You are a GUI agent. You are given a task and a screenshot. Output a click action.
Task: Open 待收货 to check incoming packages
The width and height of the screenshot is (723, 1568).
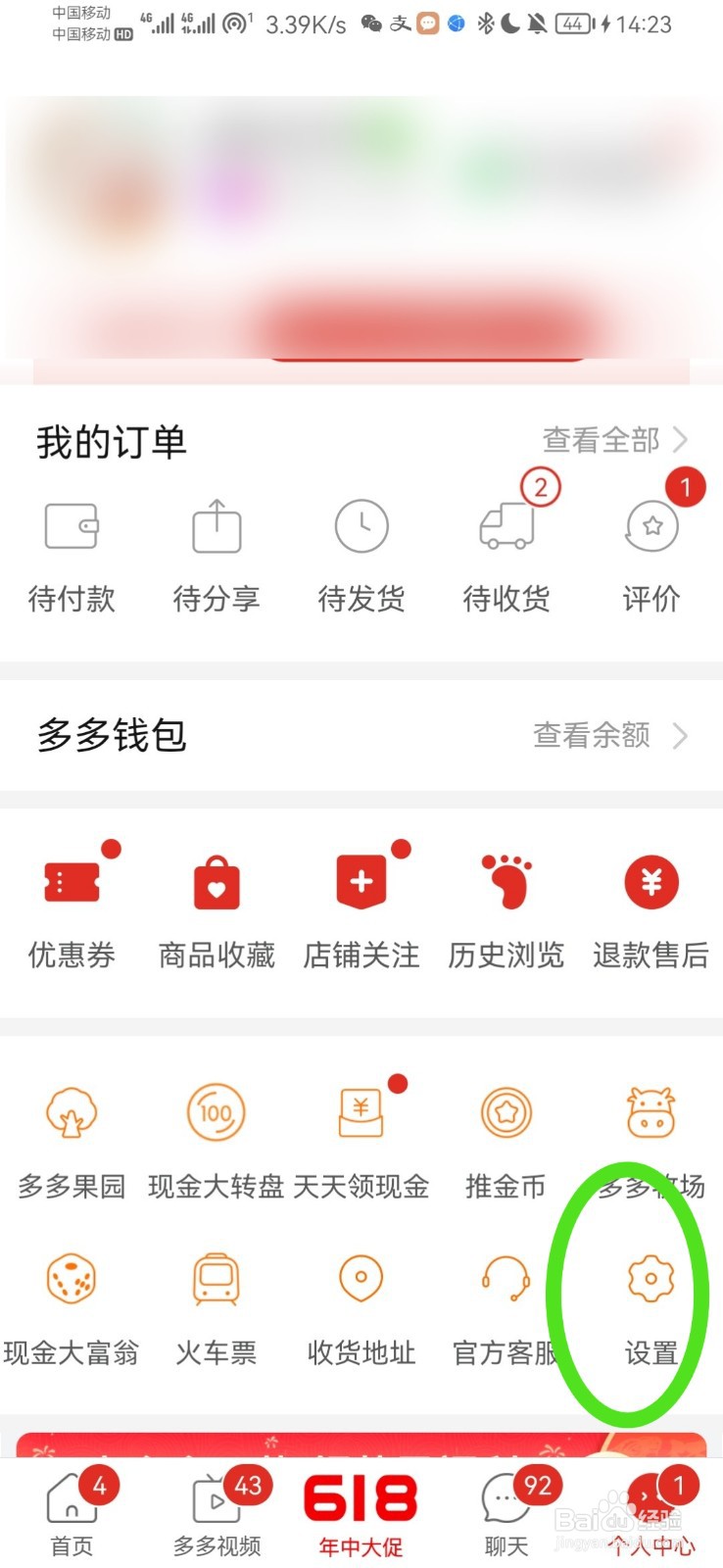[506, 549]
